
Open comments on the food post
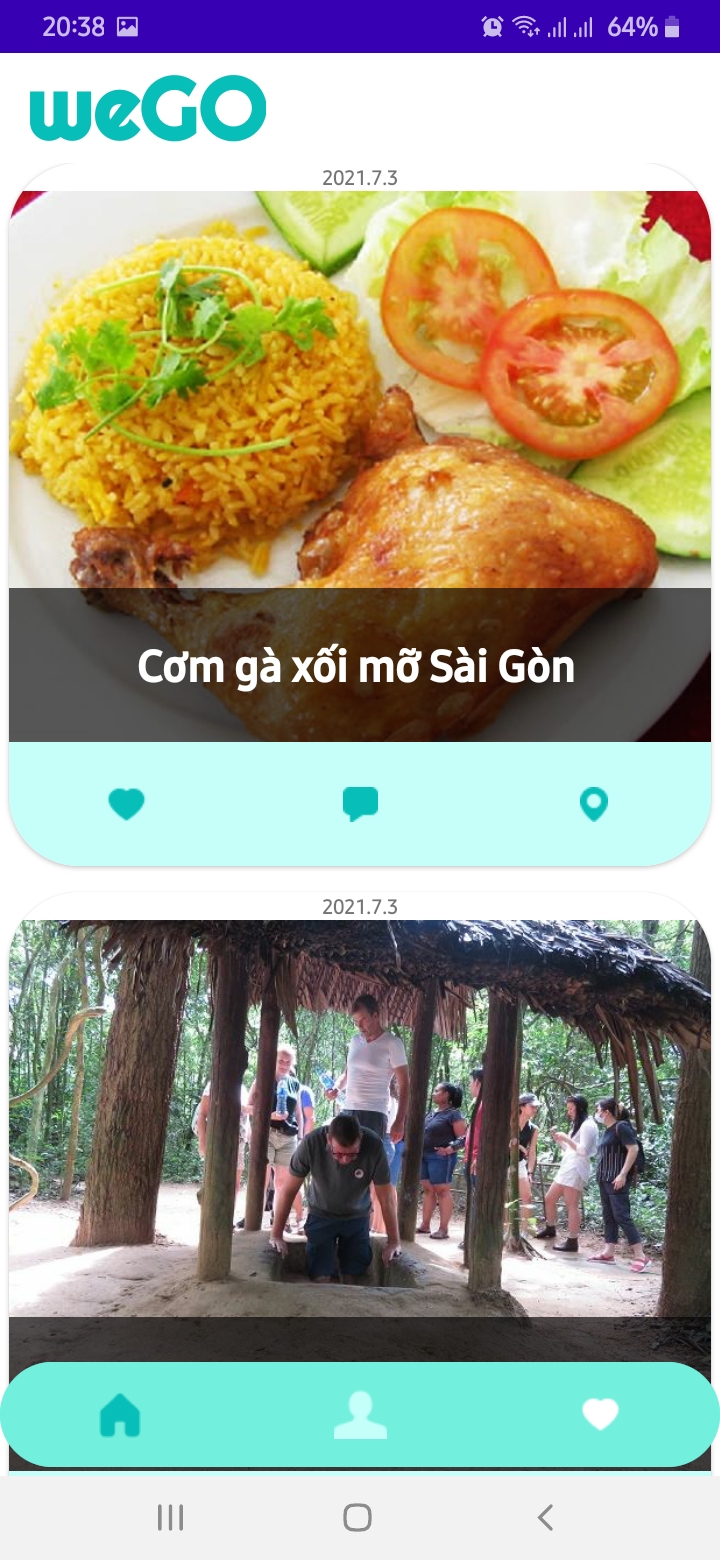coord(361,803)
